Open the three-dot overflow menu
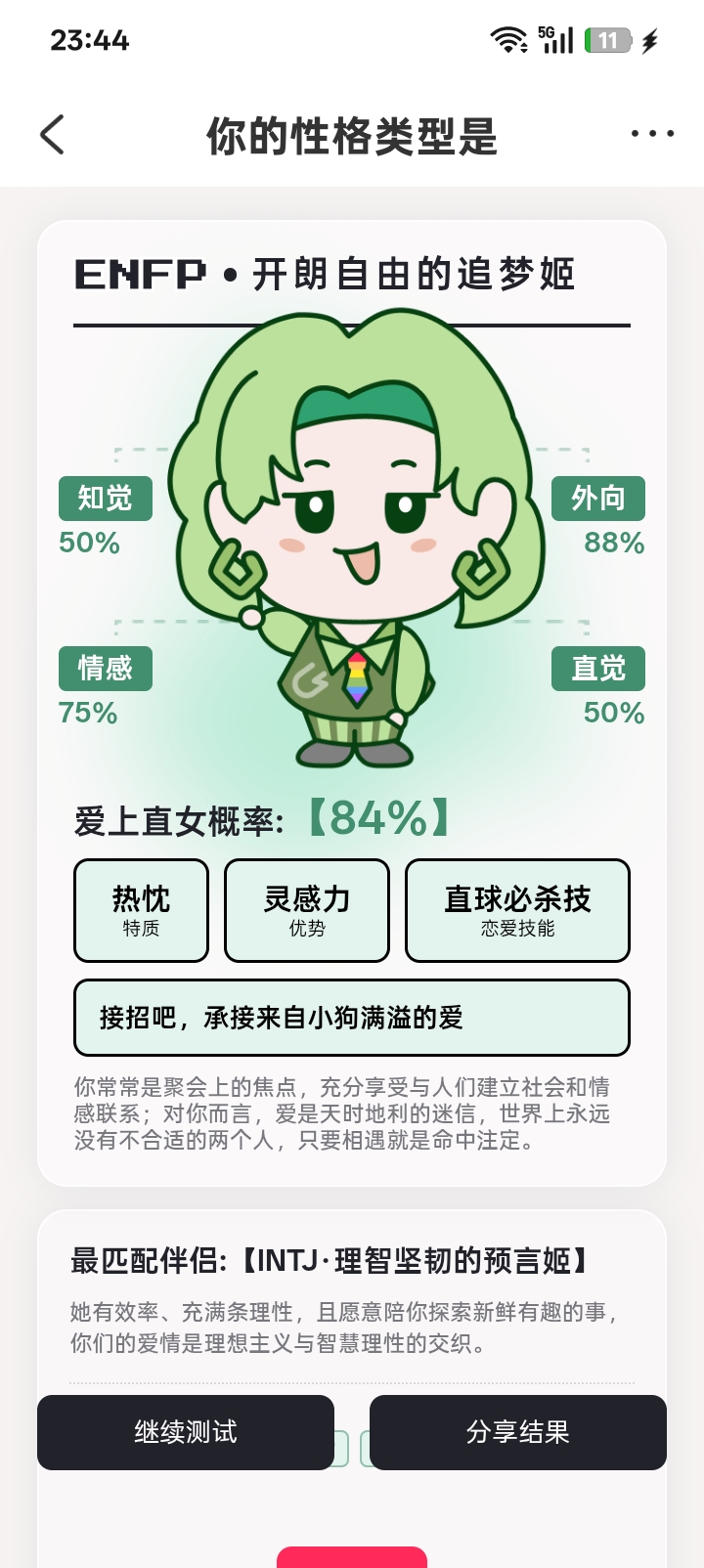This screenshot has height=1568, width=704. click(652, 134)
